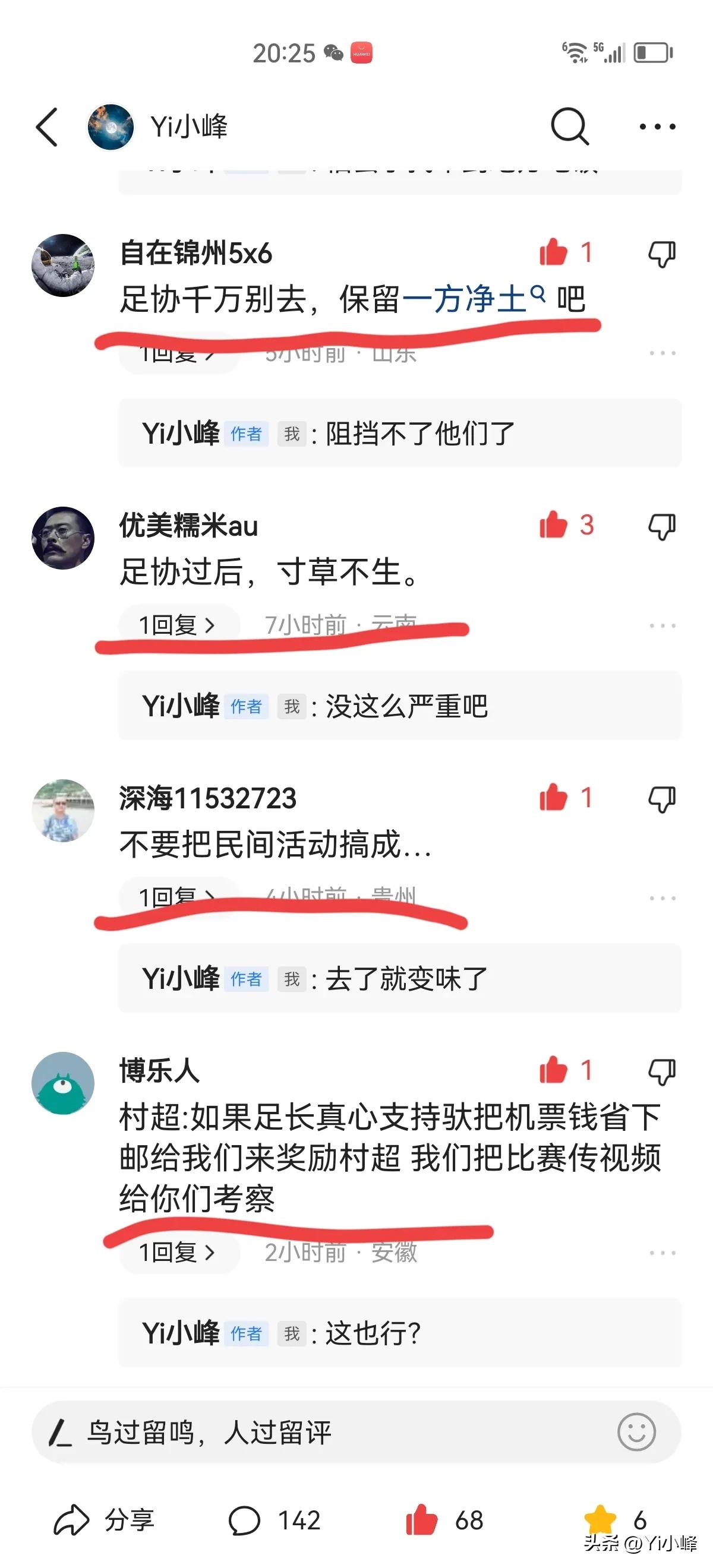The height and width of the screenshot is (1568, 713).
Task: Open the search icon at top
Action: pyautogui.click(x=569, y=126)
